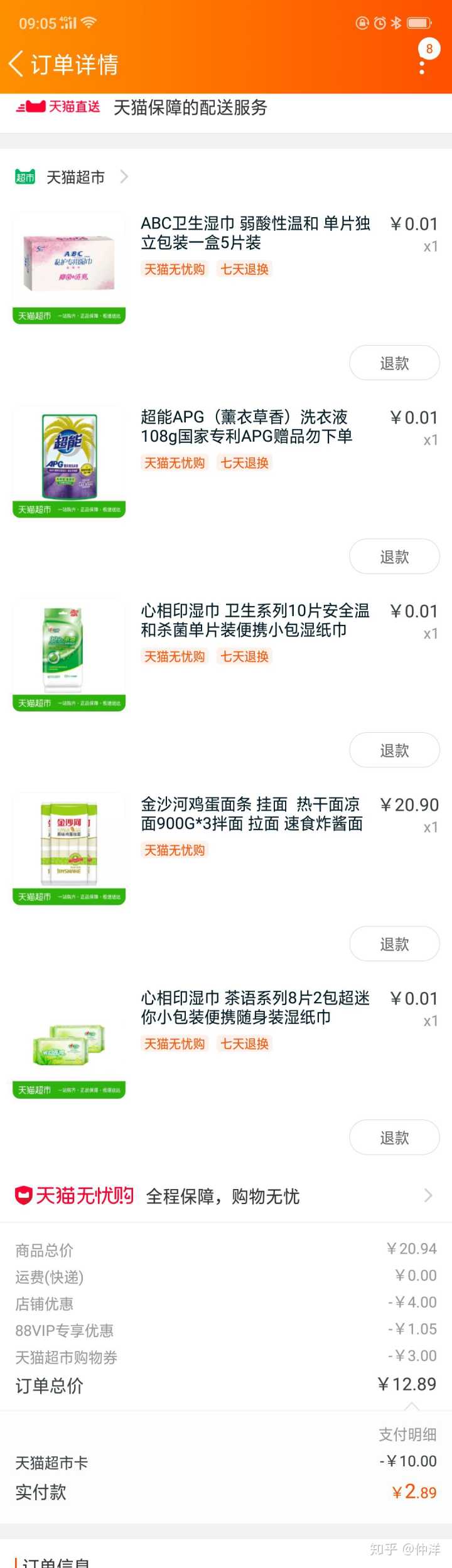Open the 天猫超市 store page
The image size is (452, 1568).
coord(75,178)
